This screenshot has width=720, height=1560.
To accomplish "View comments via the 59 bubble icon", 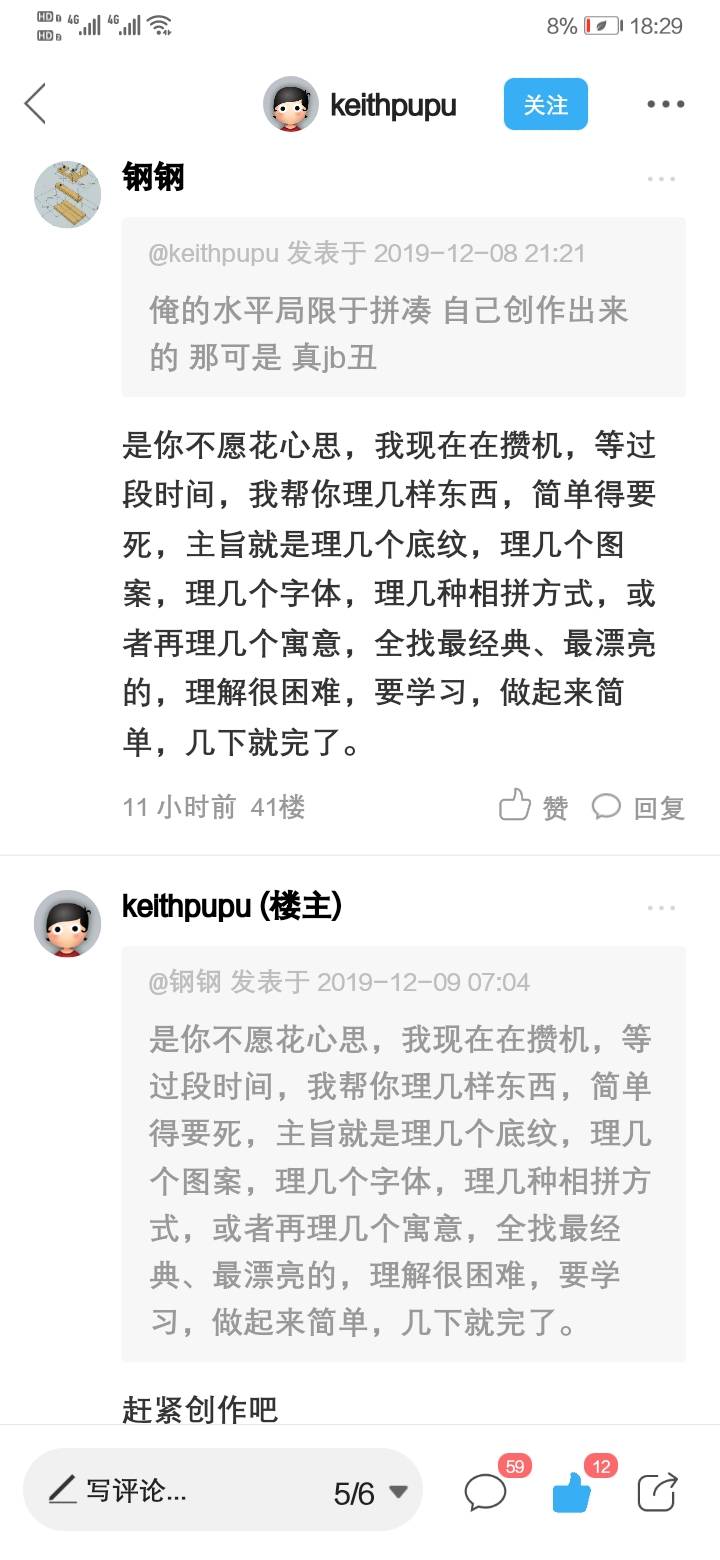I will (487, 1493).
